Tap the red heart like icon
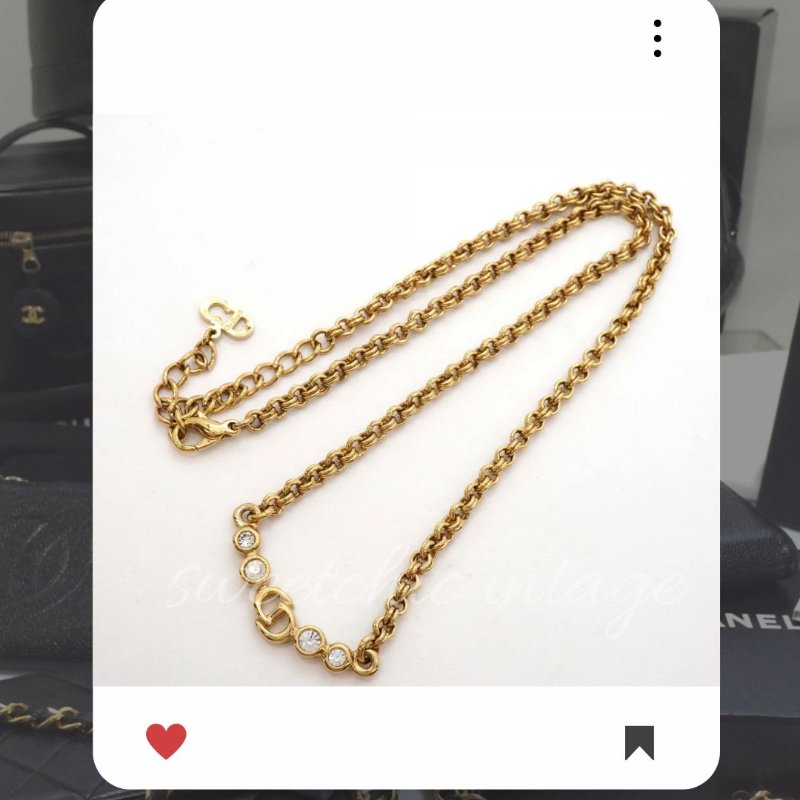Viewport: 800px width, 800px height. point(166,741)
